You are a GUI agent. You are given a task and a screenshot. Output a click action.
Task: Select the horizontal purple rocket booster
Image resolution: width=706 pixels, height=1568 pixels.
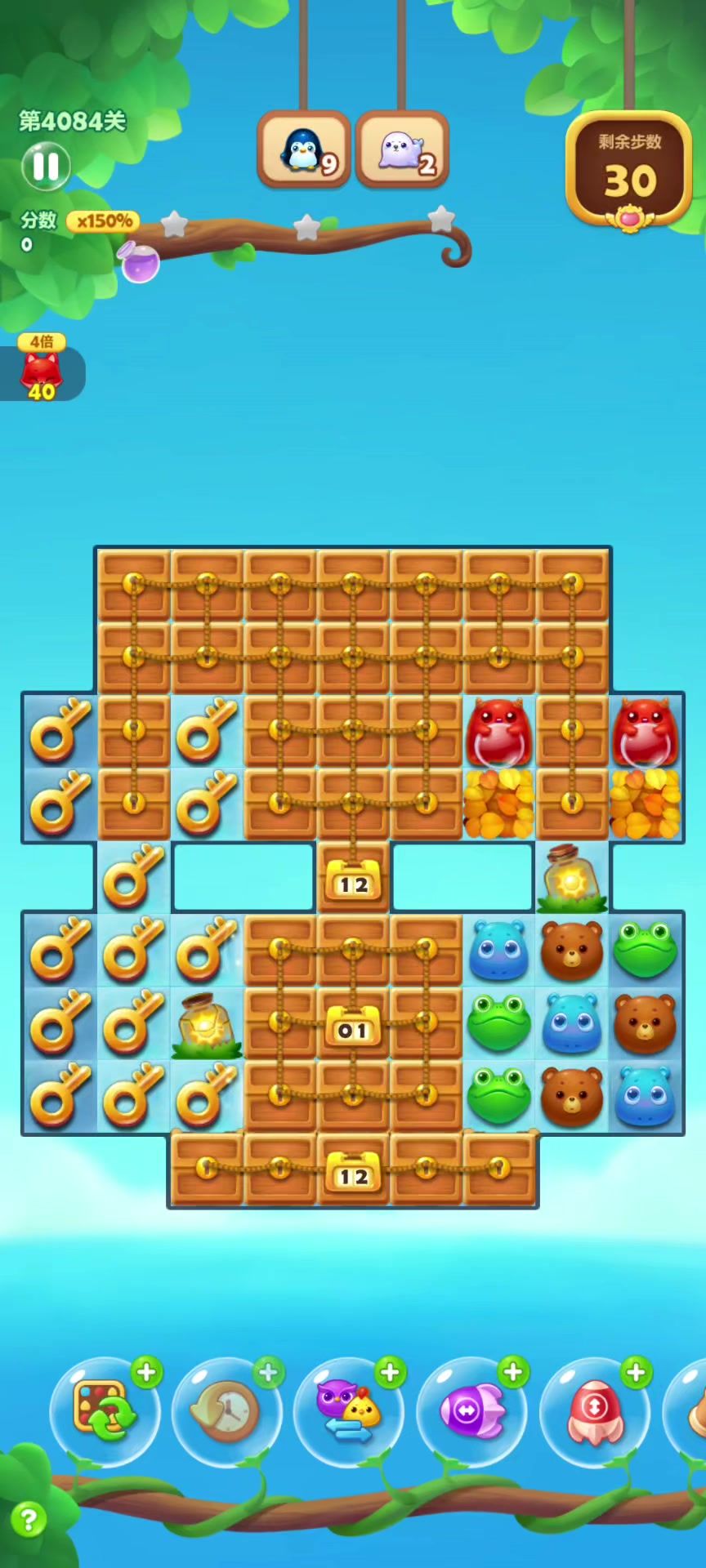tap(471, 1410)
